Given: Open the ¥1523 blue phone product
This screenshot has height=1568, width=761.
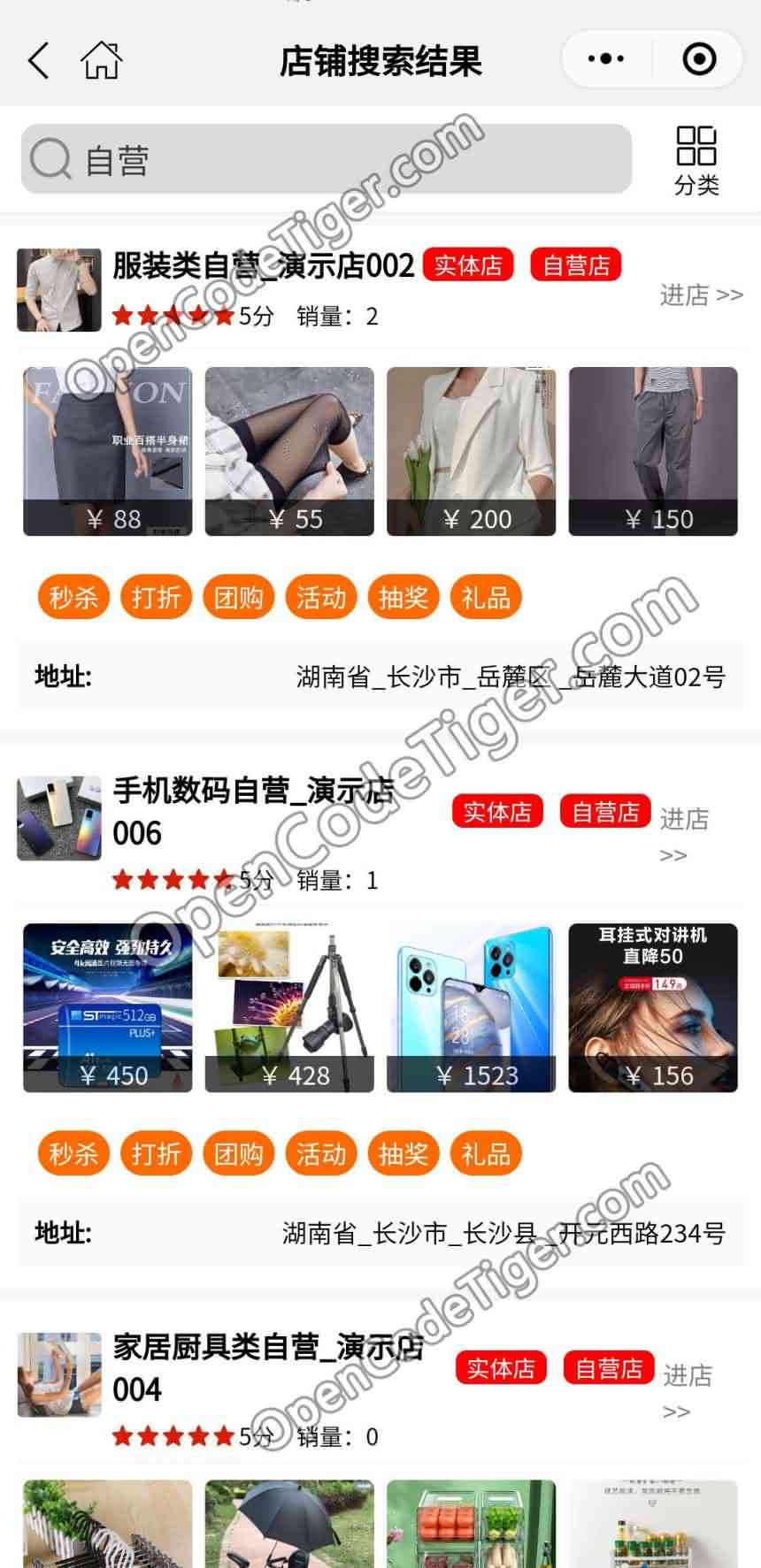Looking at the screenshot, I should 471,1007.
